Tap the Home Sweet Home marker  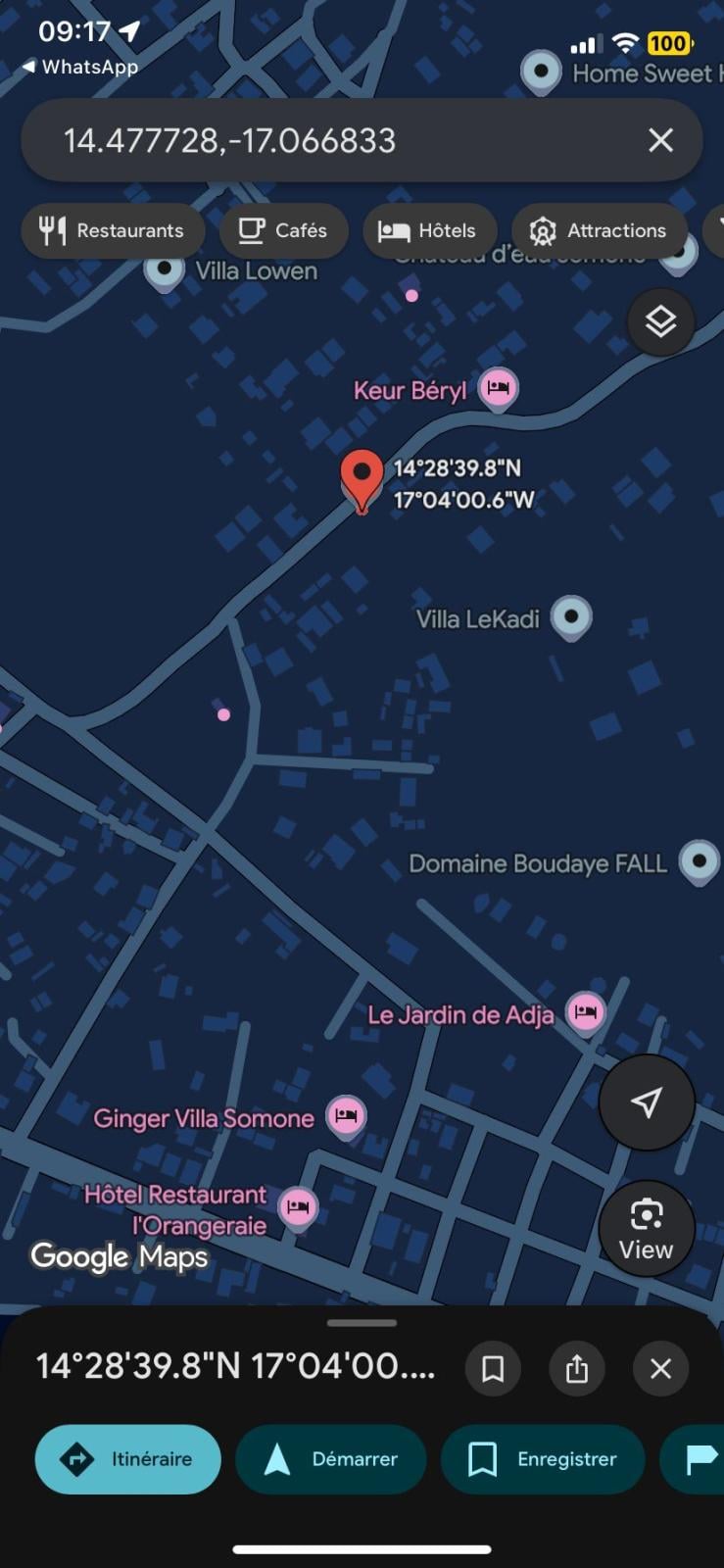click(x=540, y=72)
